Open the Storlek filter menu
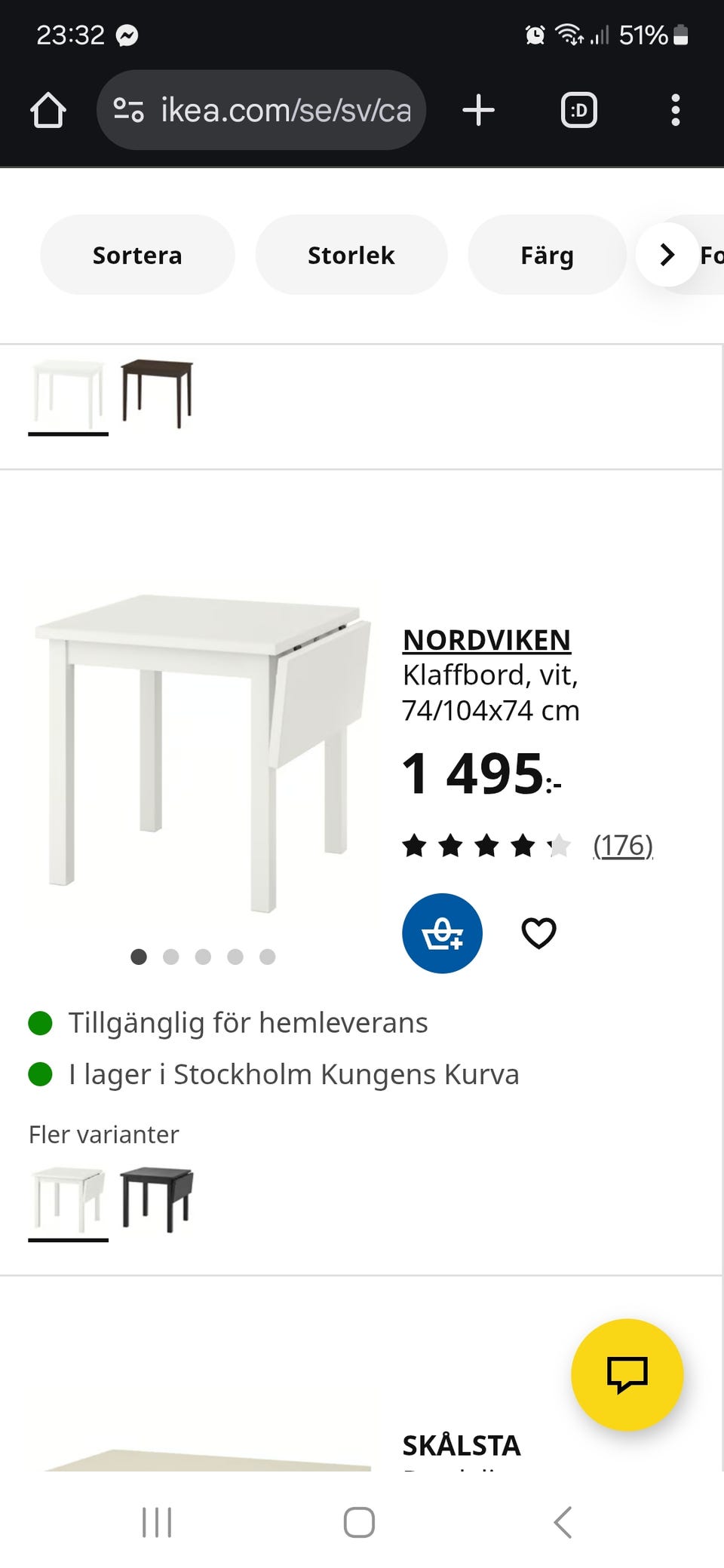 351,255
